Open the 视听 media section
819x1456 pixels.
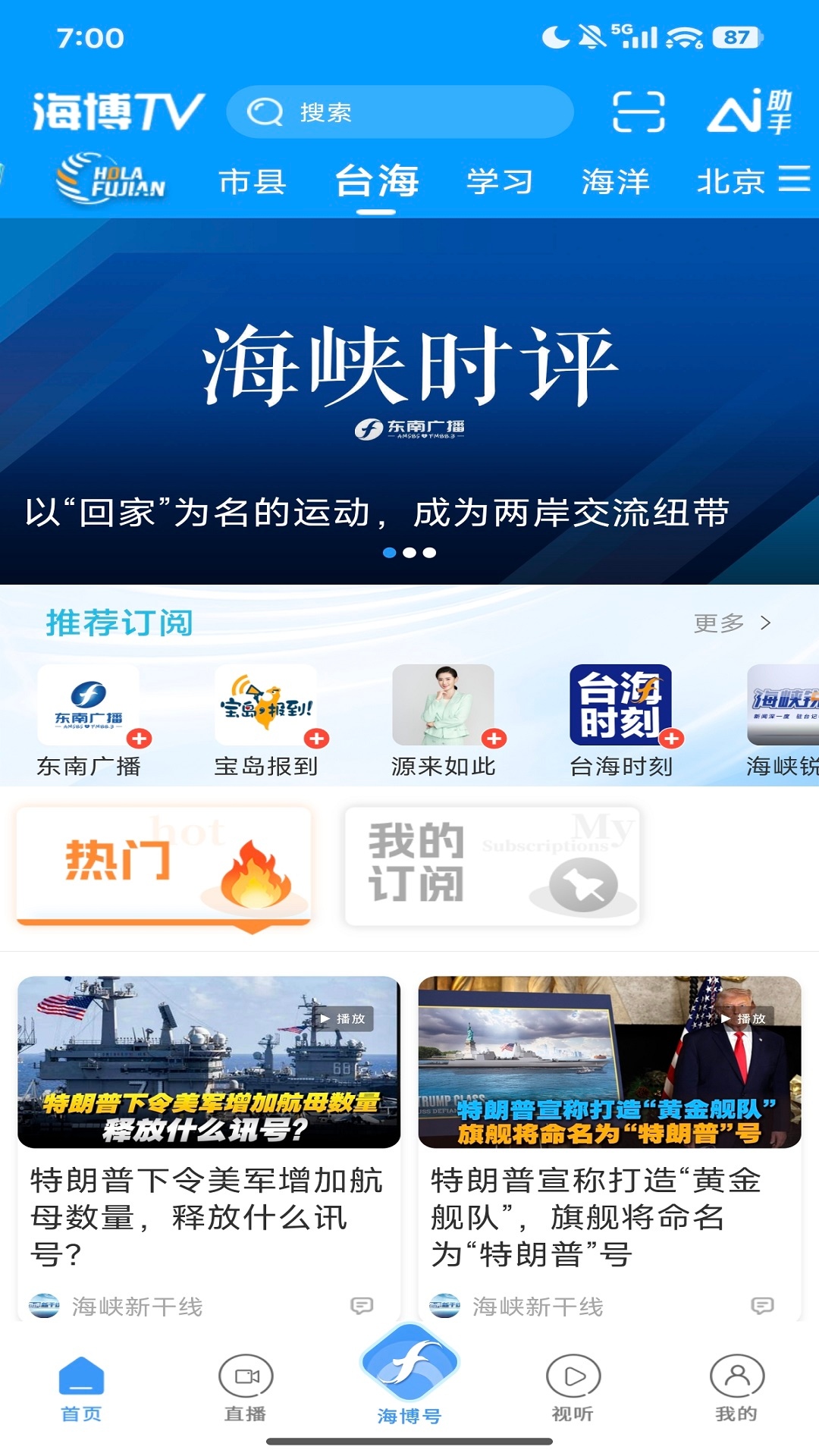pyautogui.click(x=573, y=1388)
